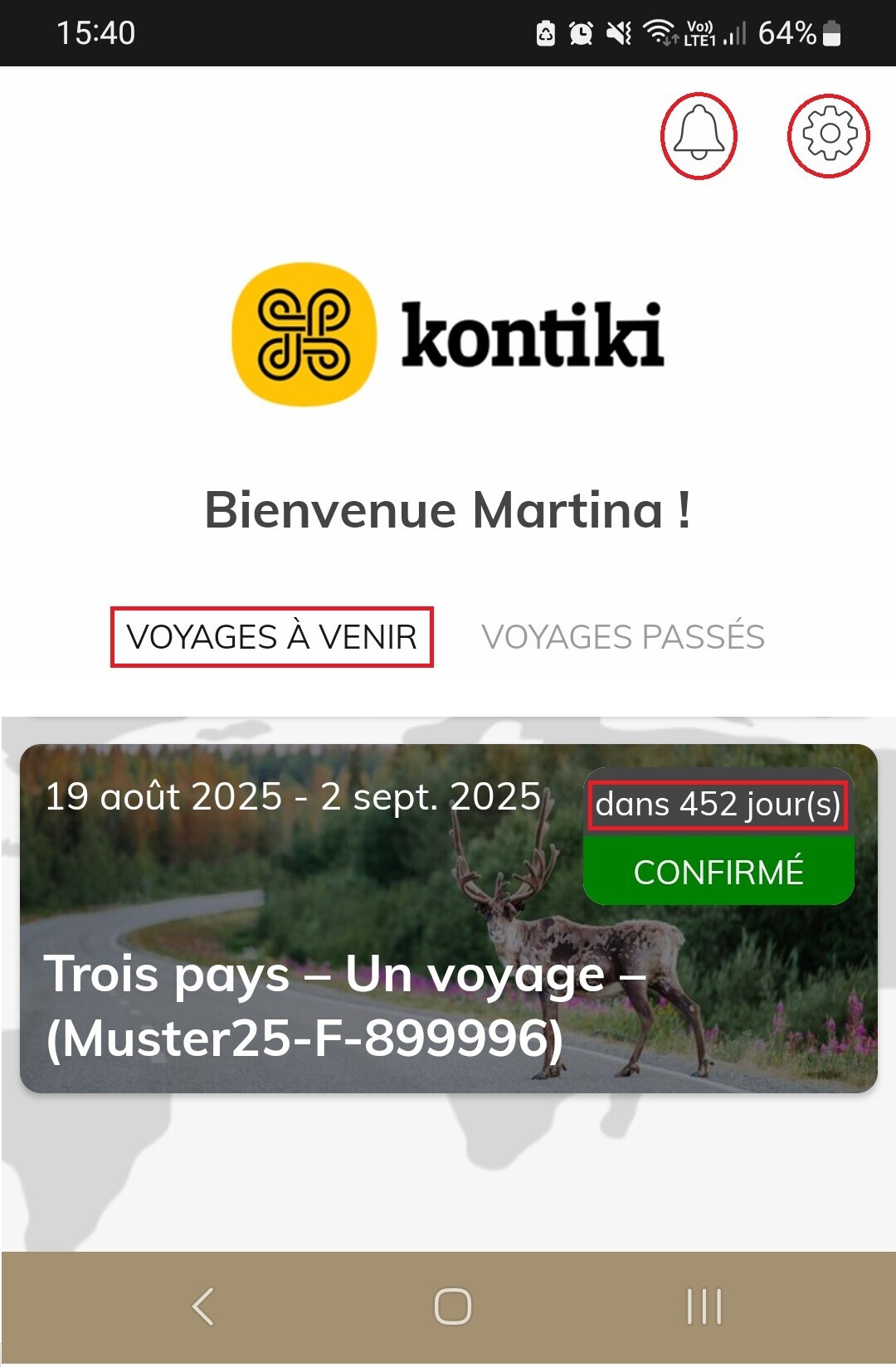Tap the system home button
Screen dimensions: 896x1367
(x=452, y=1306)
